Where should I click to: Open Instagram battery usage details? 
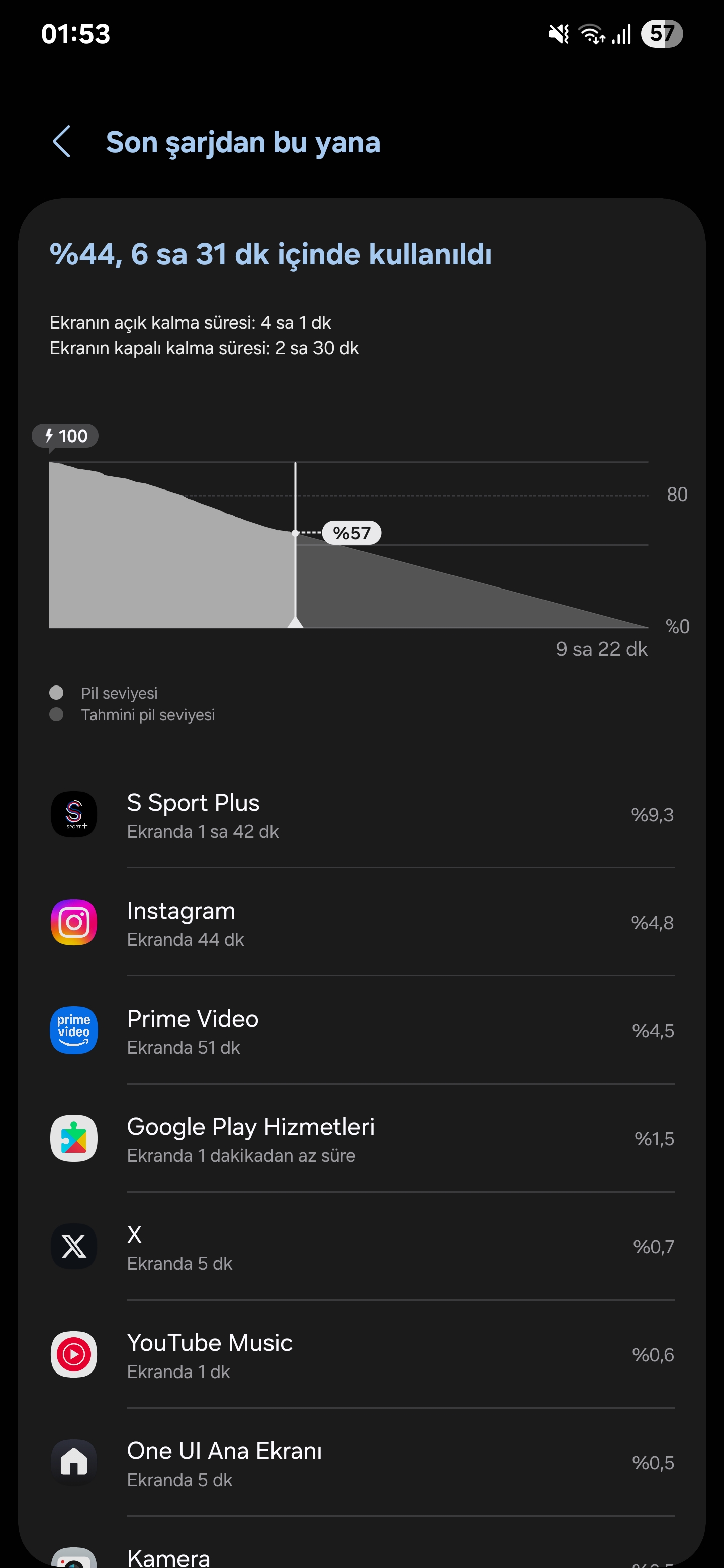pyautogui.click(x=361, y=922)
